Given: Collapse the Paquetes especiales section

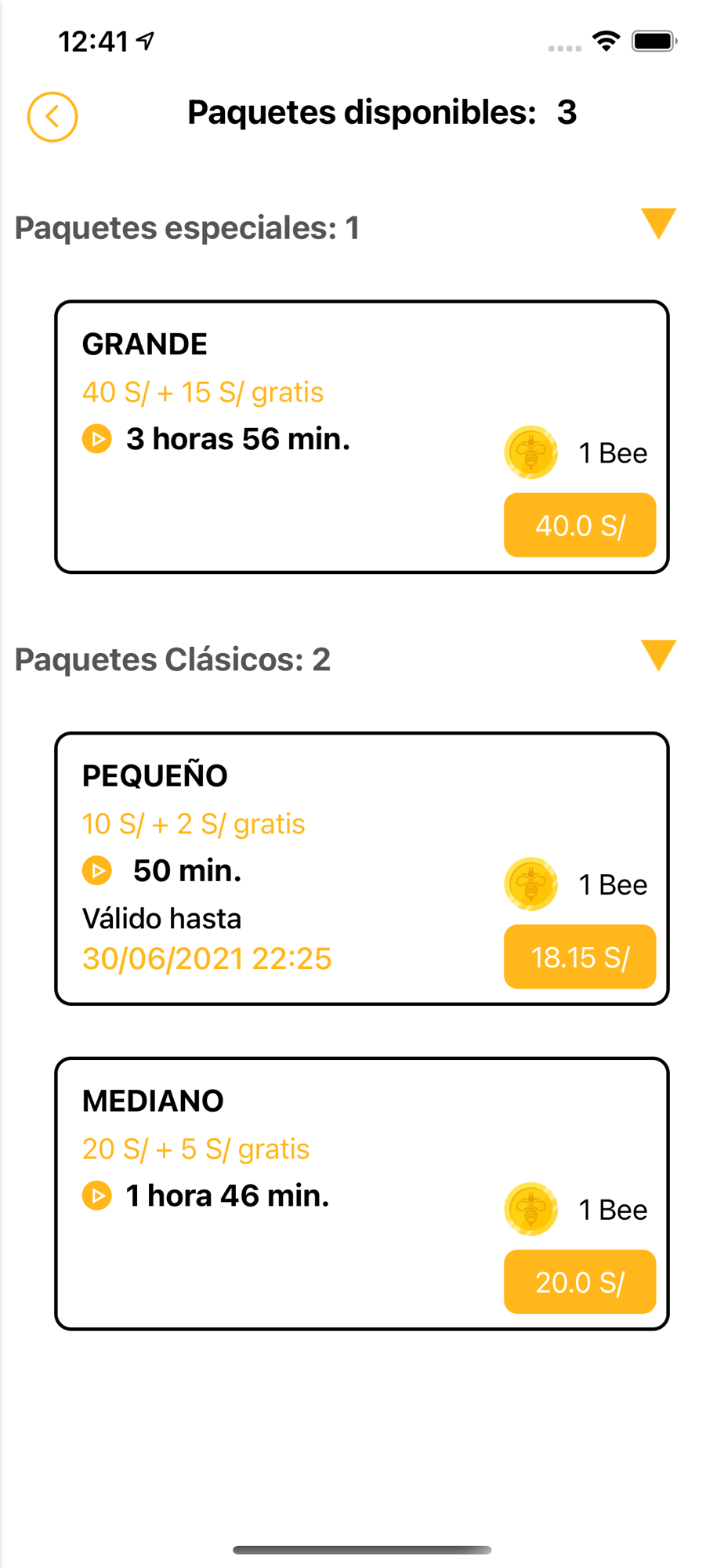Looking at the screenshot, I should click(x=657, y=223).
